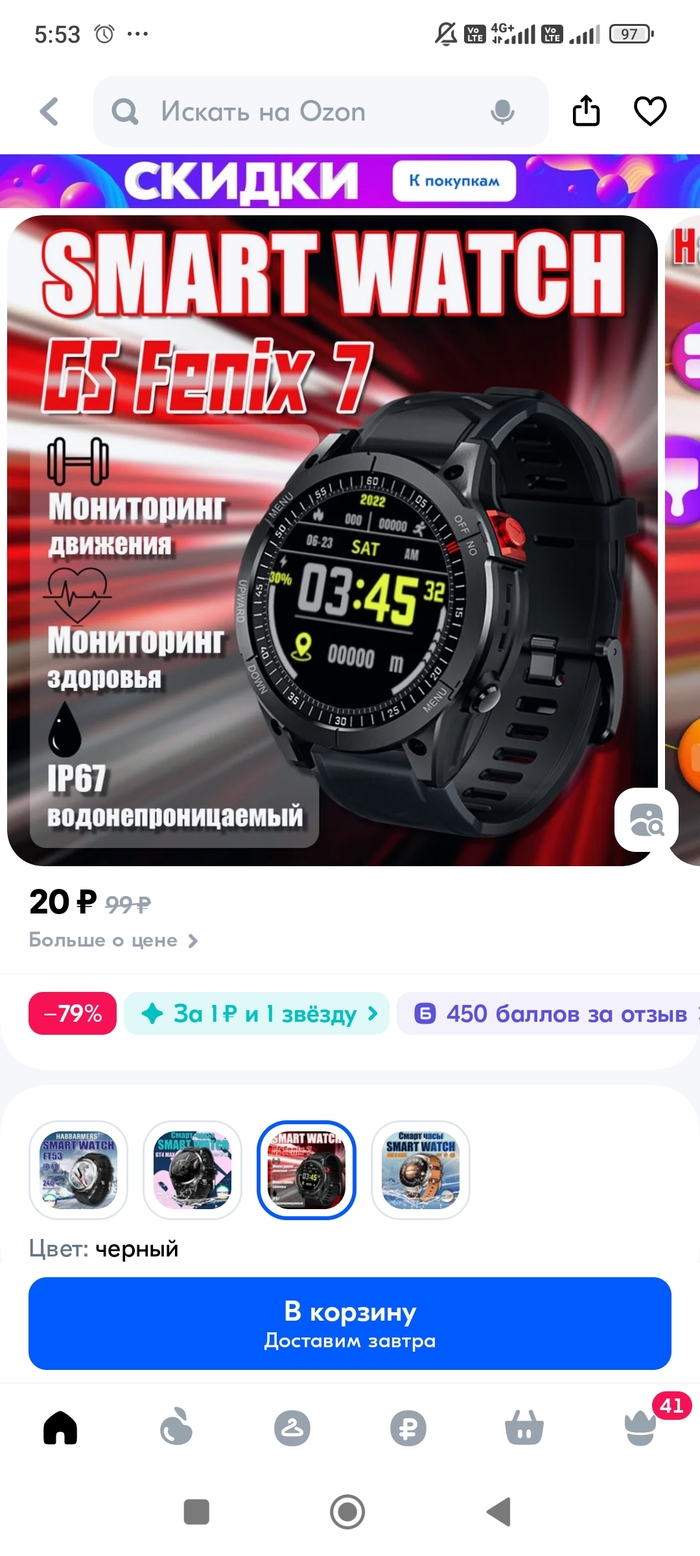
Task: Open the clothing hanger tab
Action: click(292, 1428)
